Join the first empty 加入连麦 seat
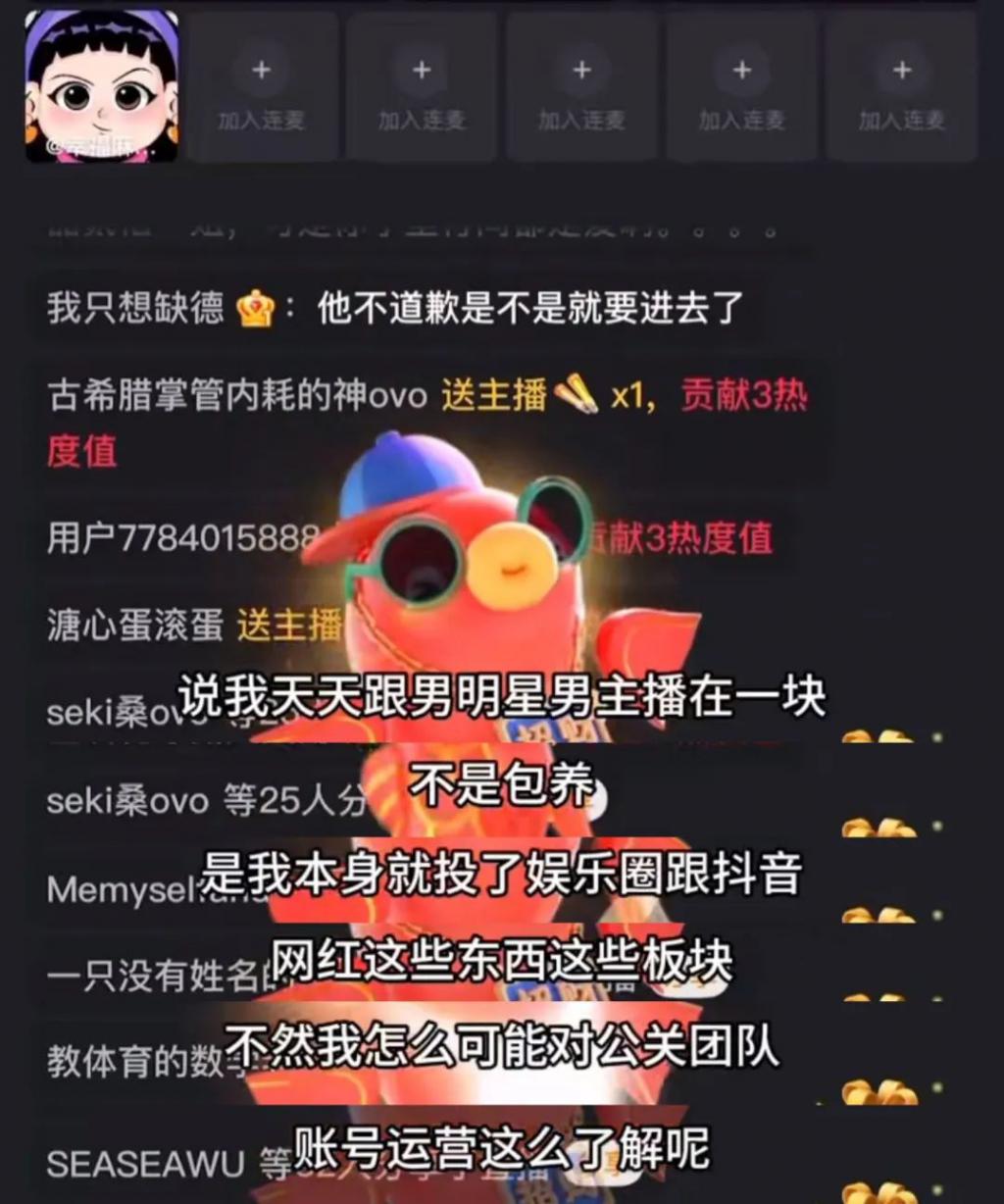 tap(262, 88)
